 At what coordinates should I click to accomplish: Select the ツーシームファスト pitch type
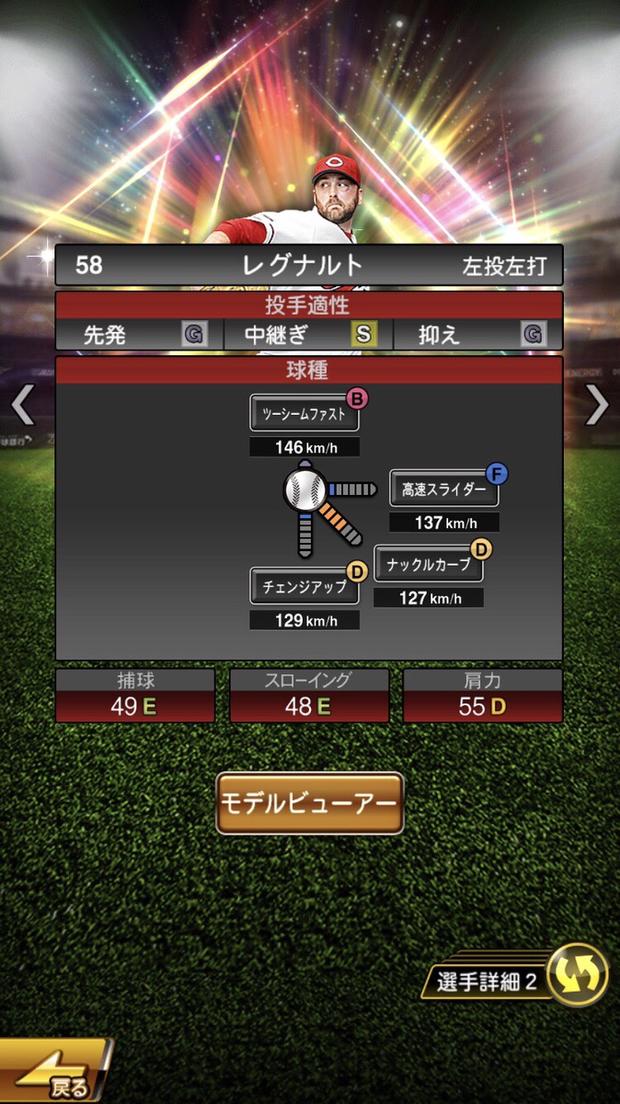(x=304, y=413)
